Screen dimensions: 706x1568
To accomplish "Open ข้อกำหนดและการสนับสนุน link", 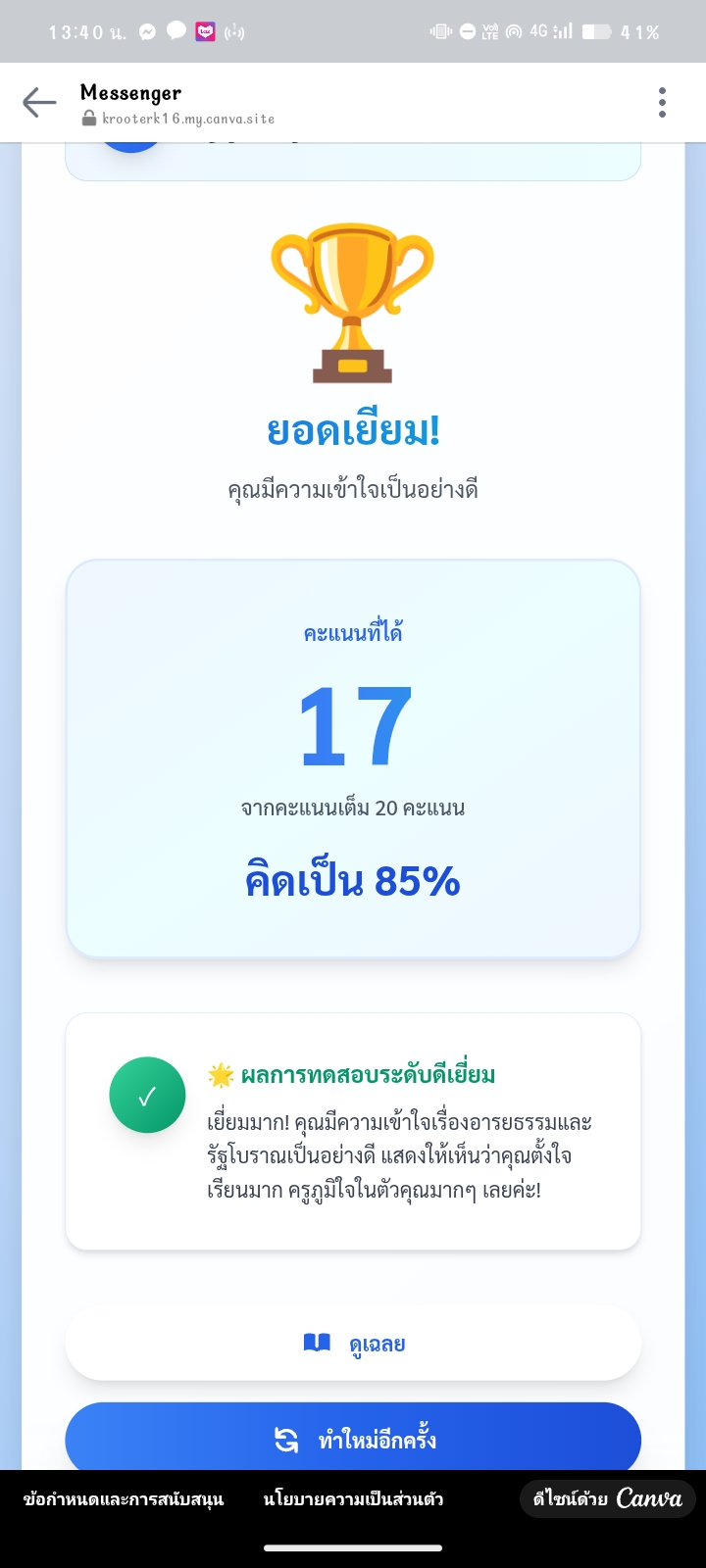I will [x=124, y=1499].
